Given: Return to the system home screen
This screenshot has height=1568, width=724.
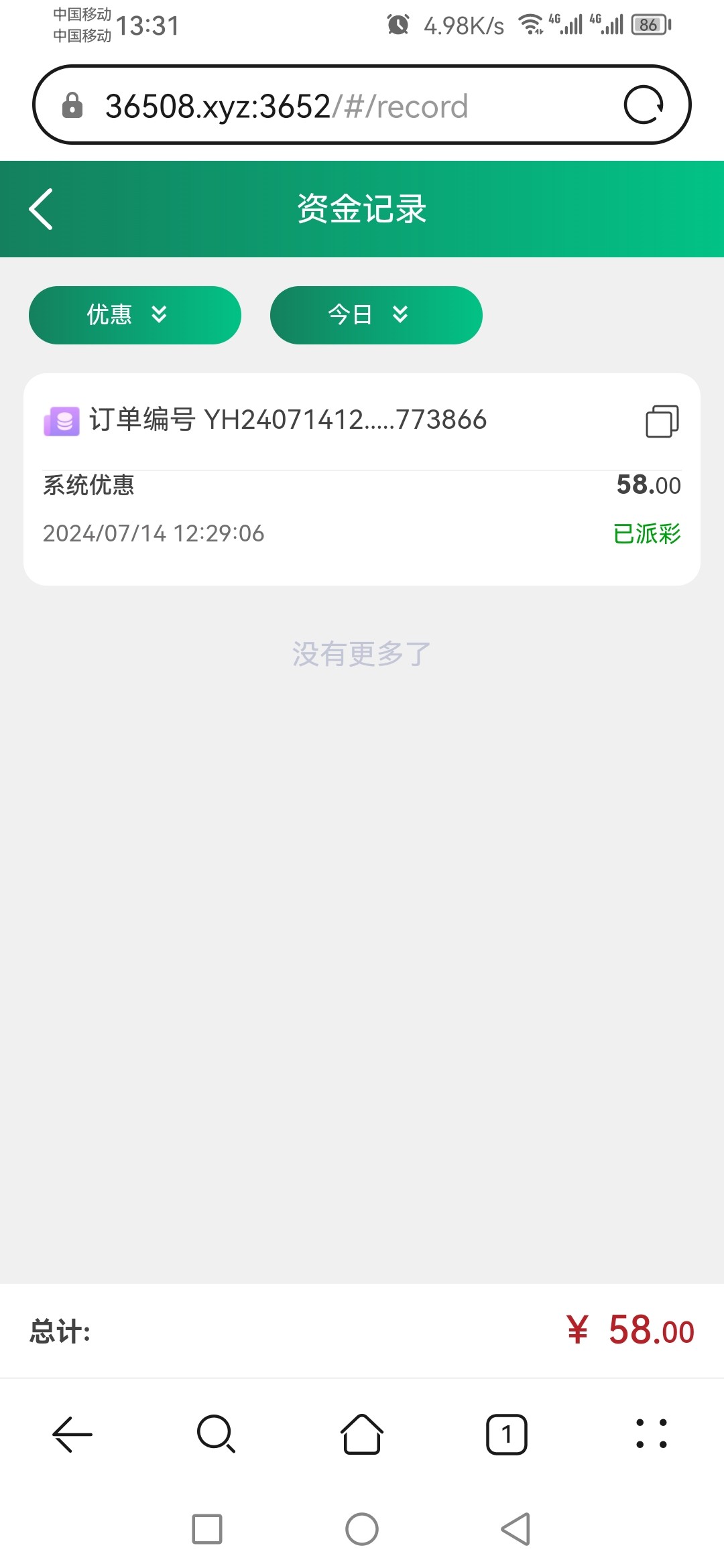Looking at the screenshot, I should 362,1529.
